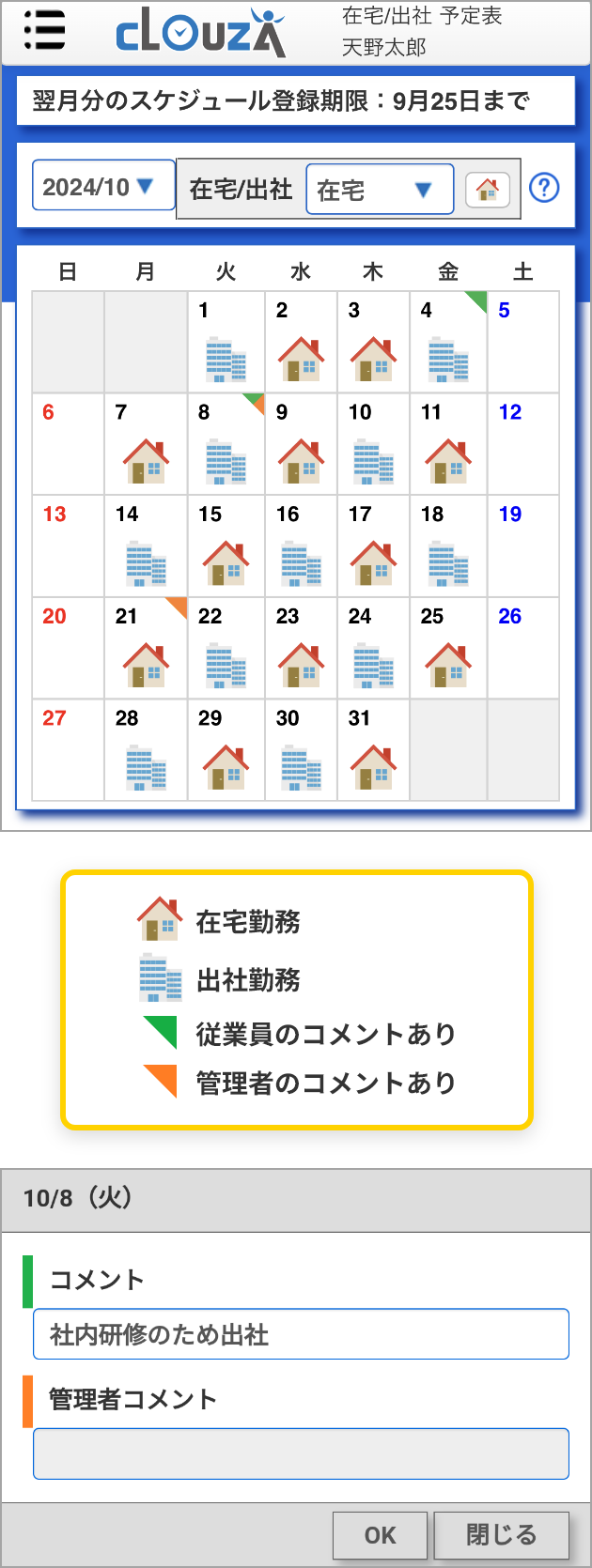
Task: Close the dialog with 閉じる
Action: (501, 1535)
